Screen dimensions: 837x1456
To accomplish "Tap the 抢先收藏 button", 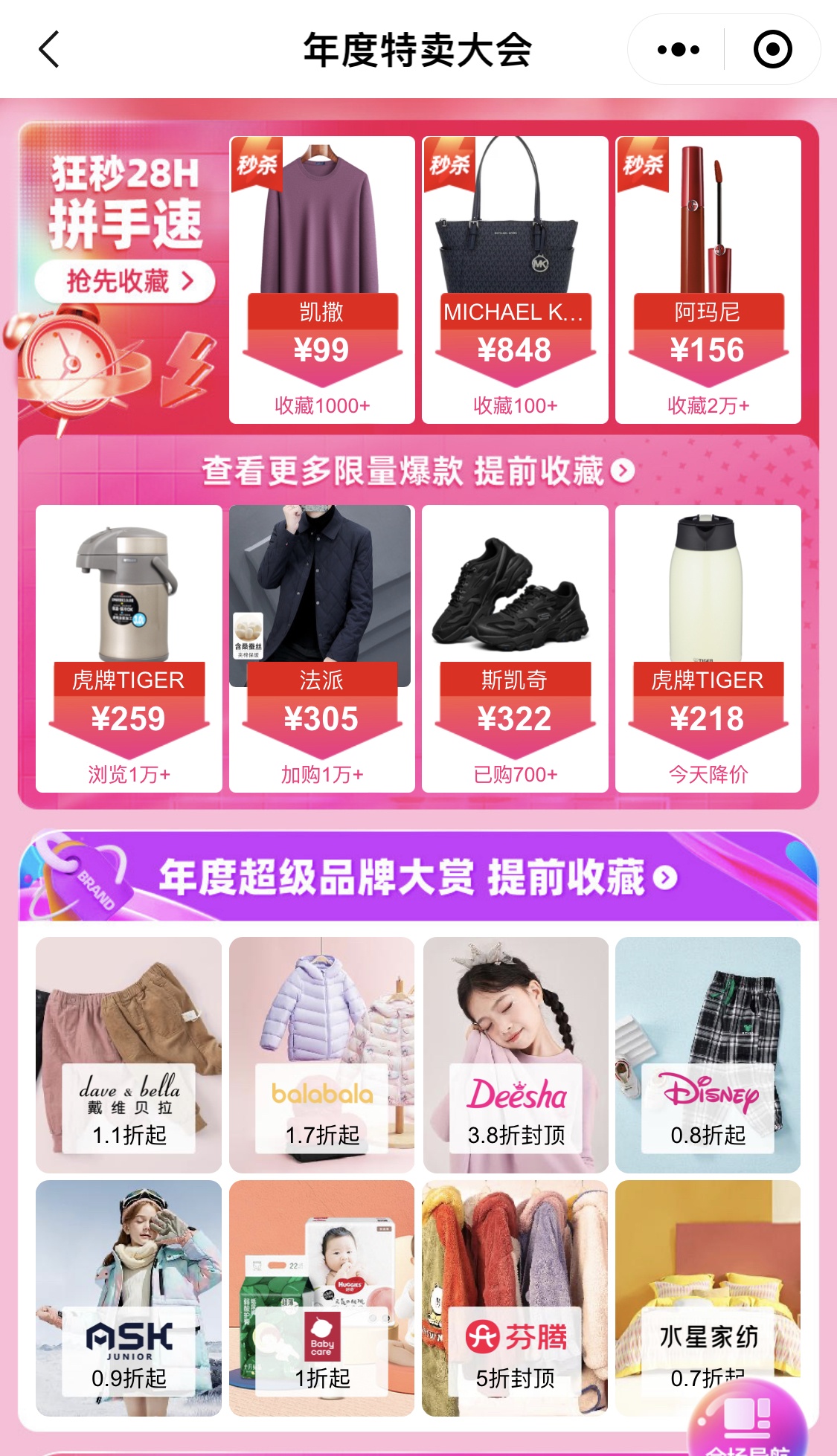I will [x=125, y=281].
